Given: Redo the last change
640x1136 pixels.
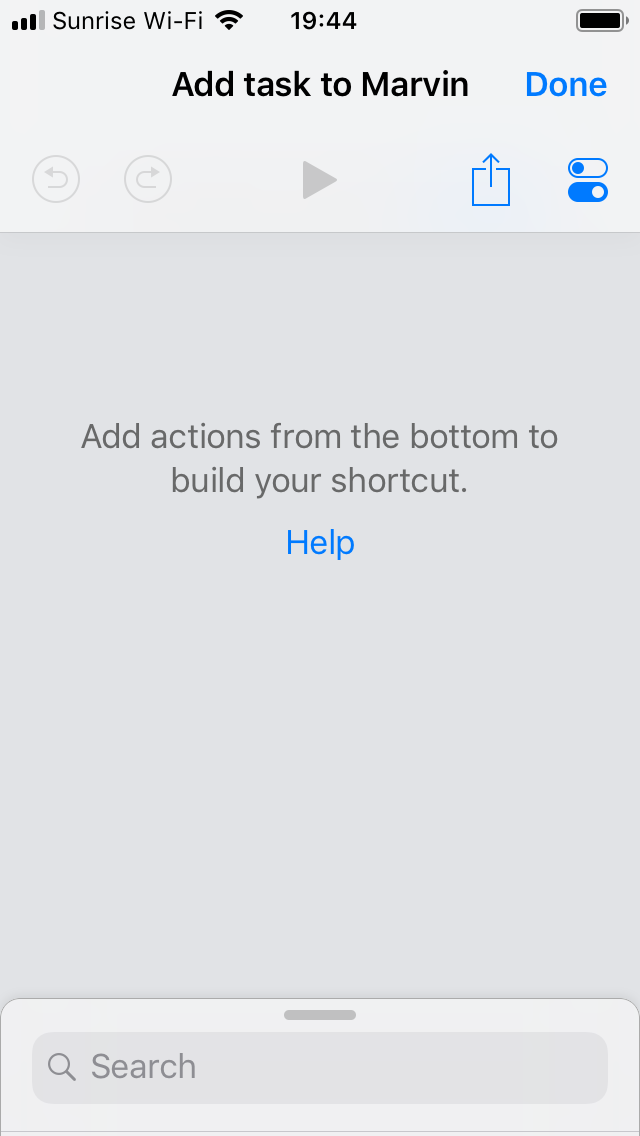Looking at the screenshot, I should point(148,179).
